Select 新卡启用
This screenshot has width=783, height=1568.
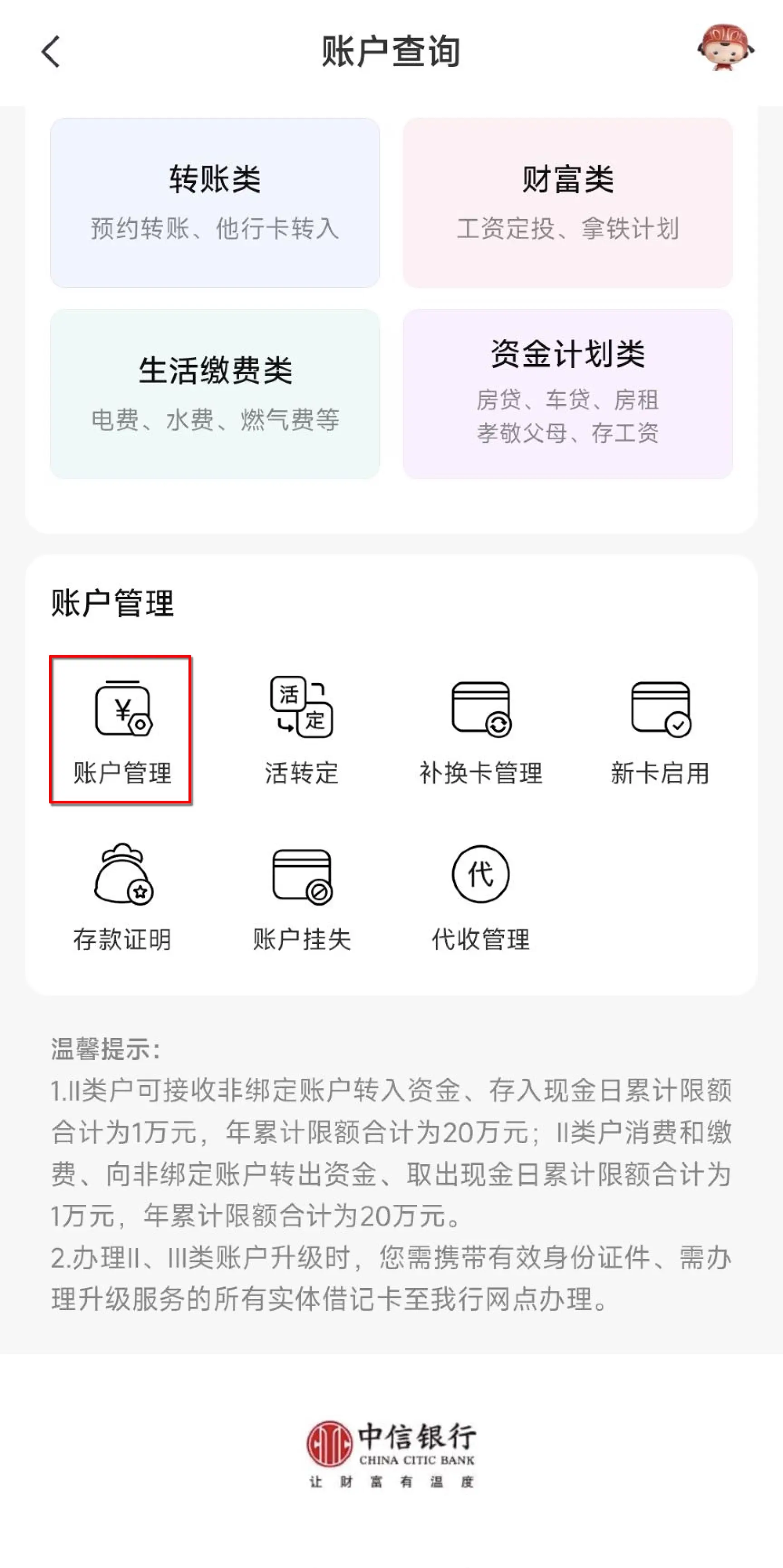(660, 730)
